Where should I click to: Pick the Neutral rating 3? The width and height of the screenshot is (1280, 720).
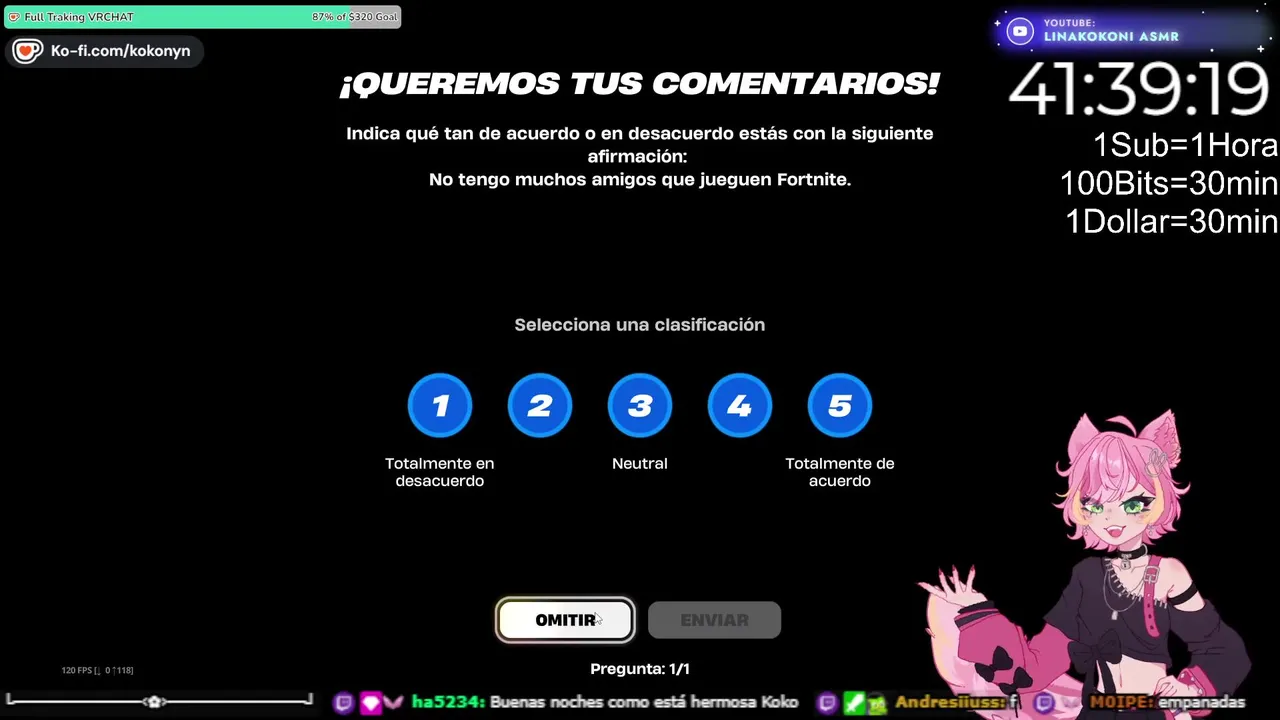[x=640, y=405]
